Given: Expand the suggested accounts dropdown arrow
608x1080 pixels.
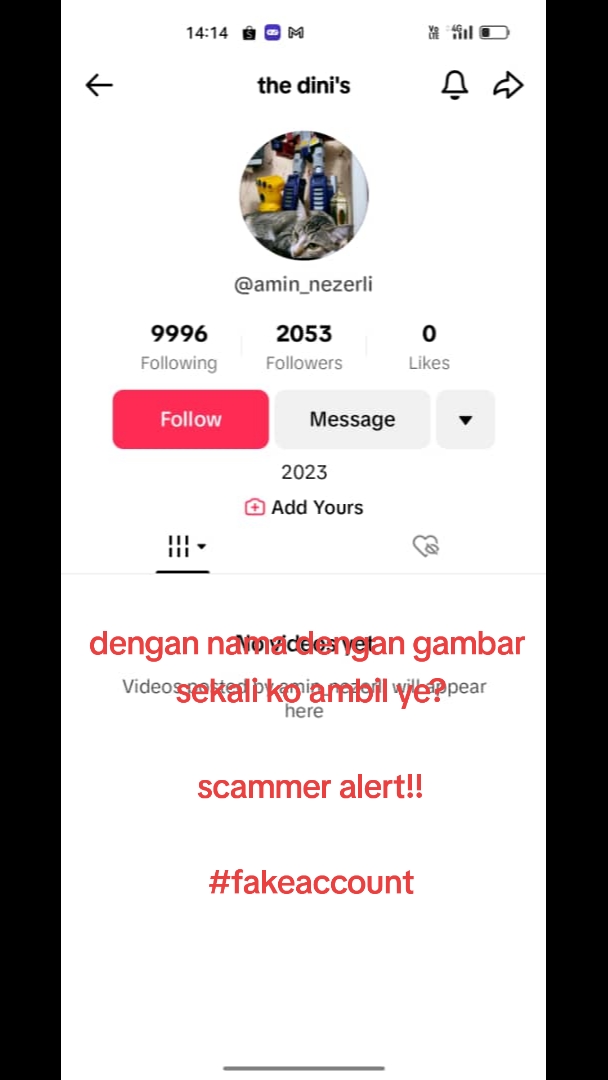Looking at the screenshot, I should pos(465,419).
